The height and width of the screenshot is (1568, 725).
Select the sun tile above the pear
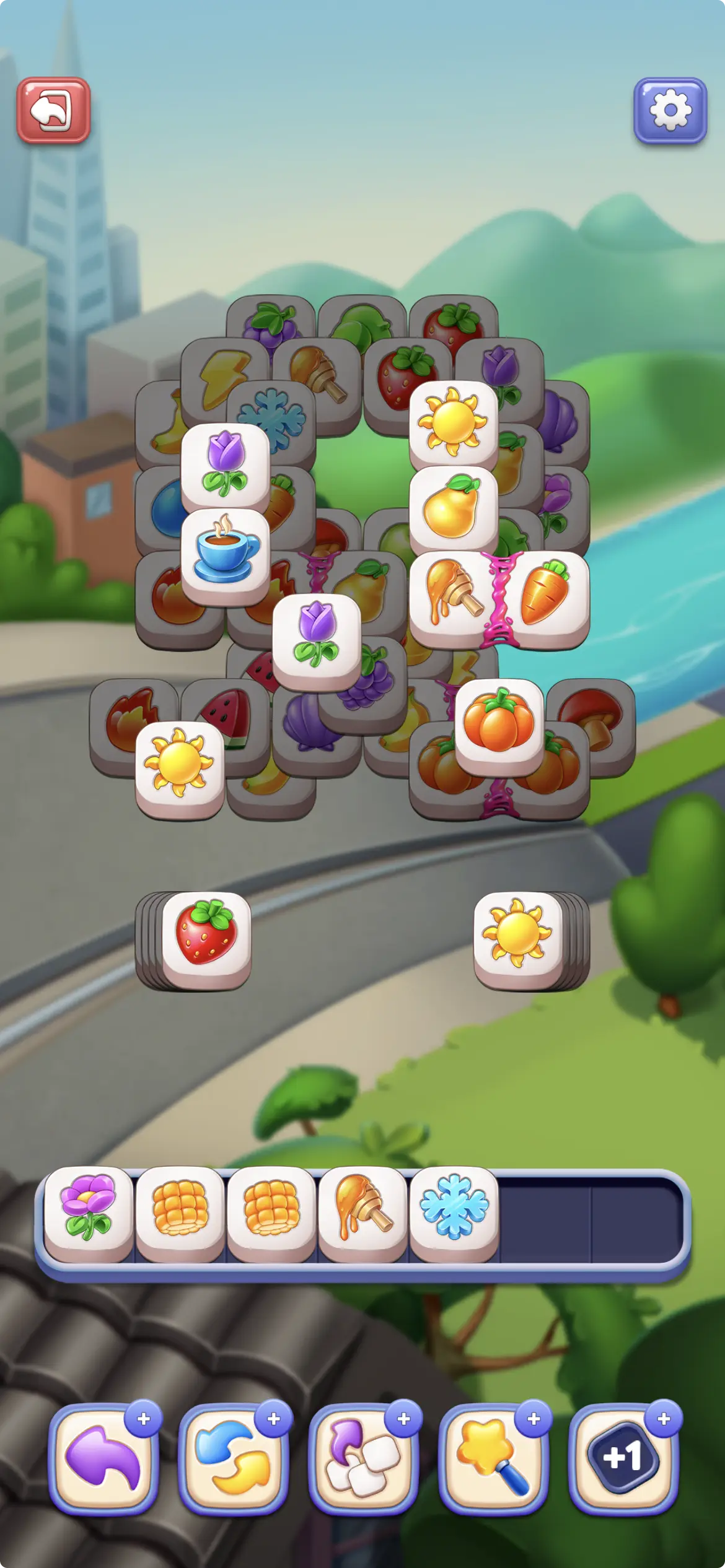point(453,422)
